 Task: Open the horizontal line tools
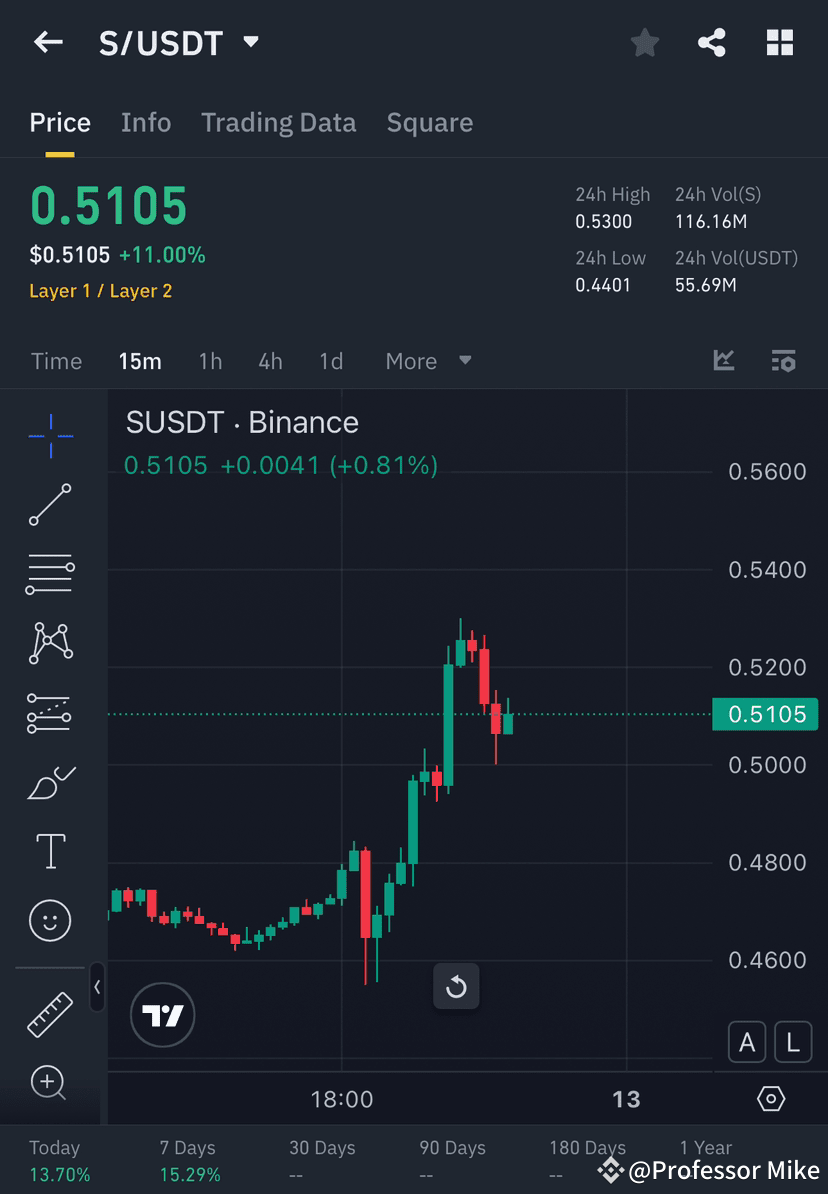coord(49,574)
